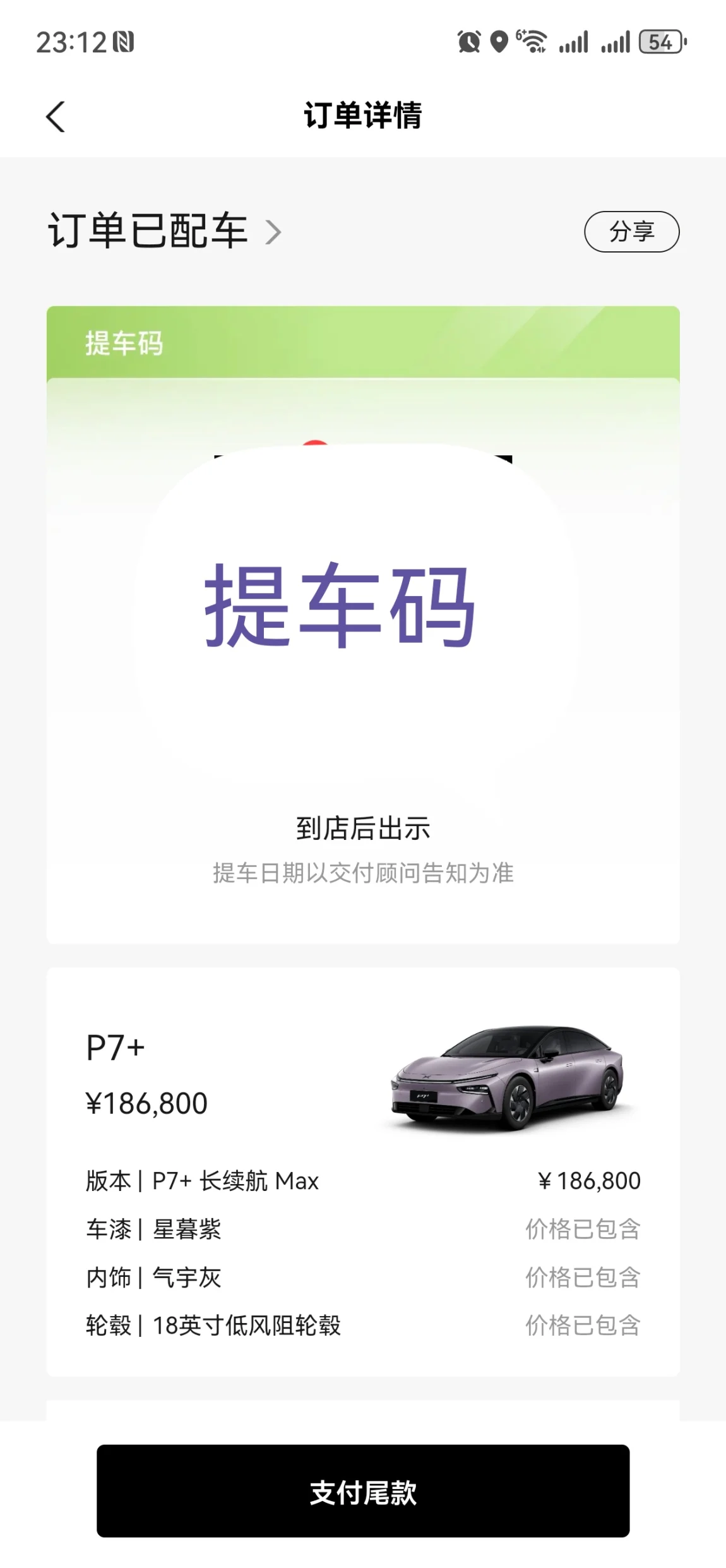Image resolution: width=726 pixels, height=1568 pixels.
Task: Tap the 分享 share button
Action: click(631, 232)
